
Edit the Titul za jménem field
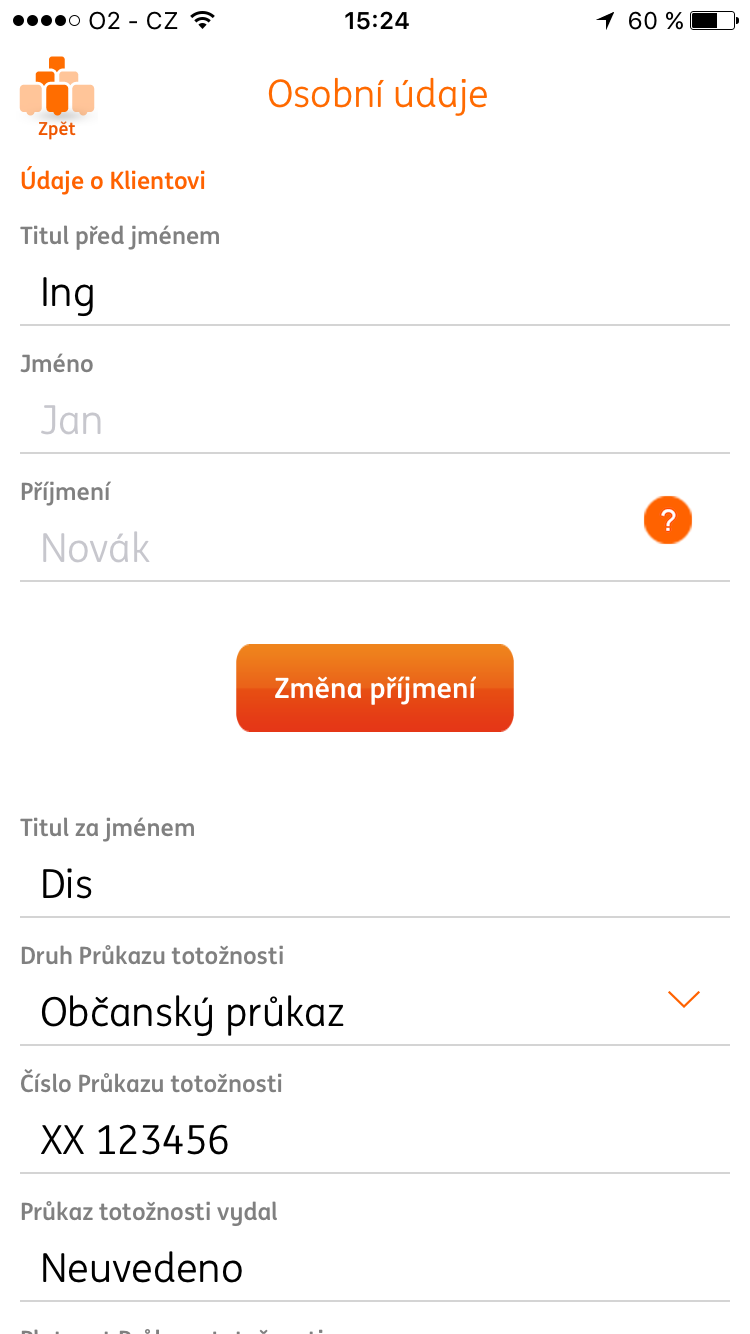375,885
